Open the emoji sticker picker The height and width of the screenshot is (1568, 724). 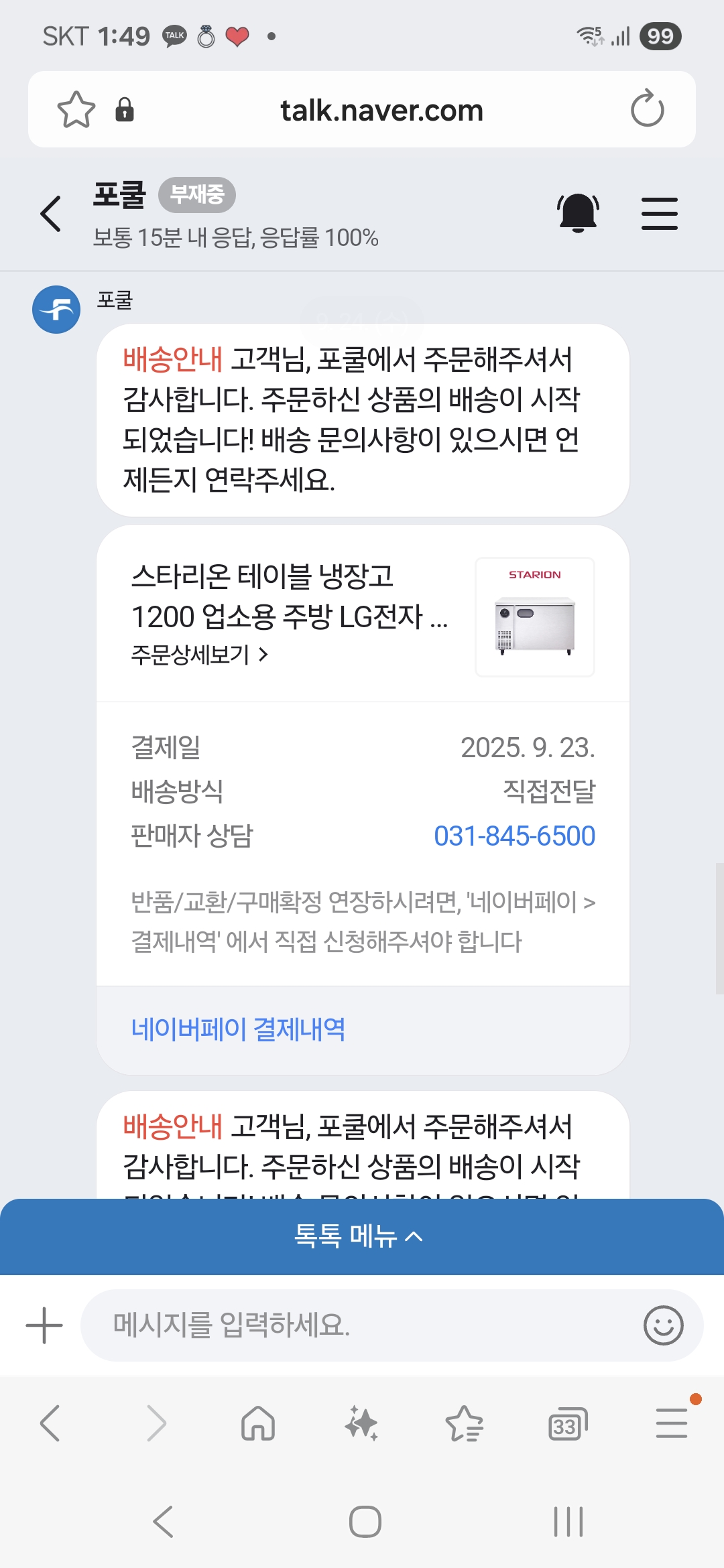point(663,1325)
